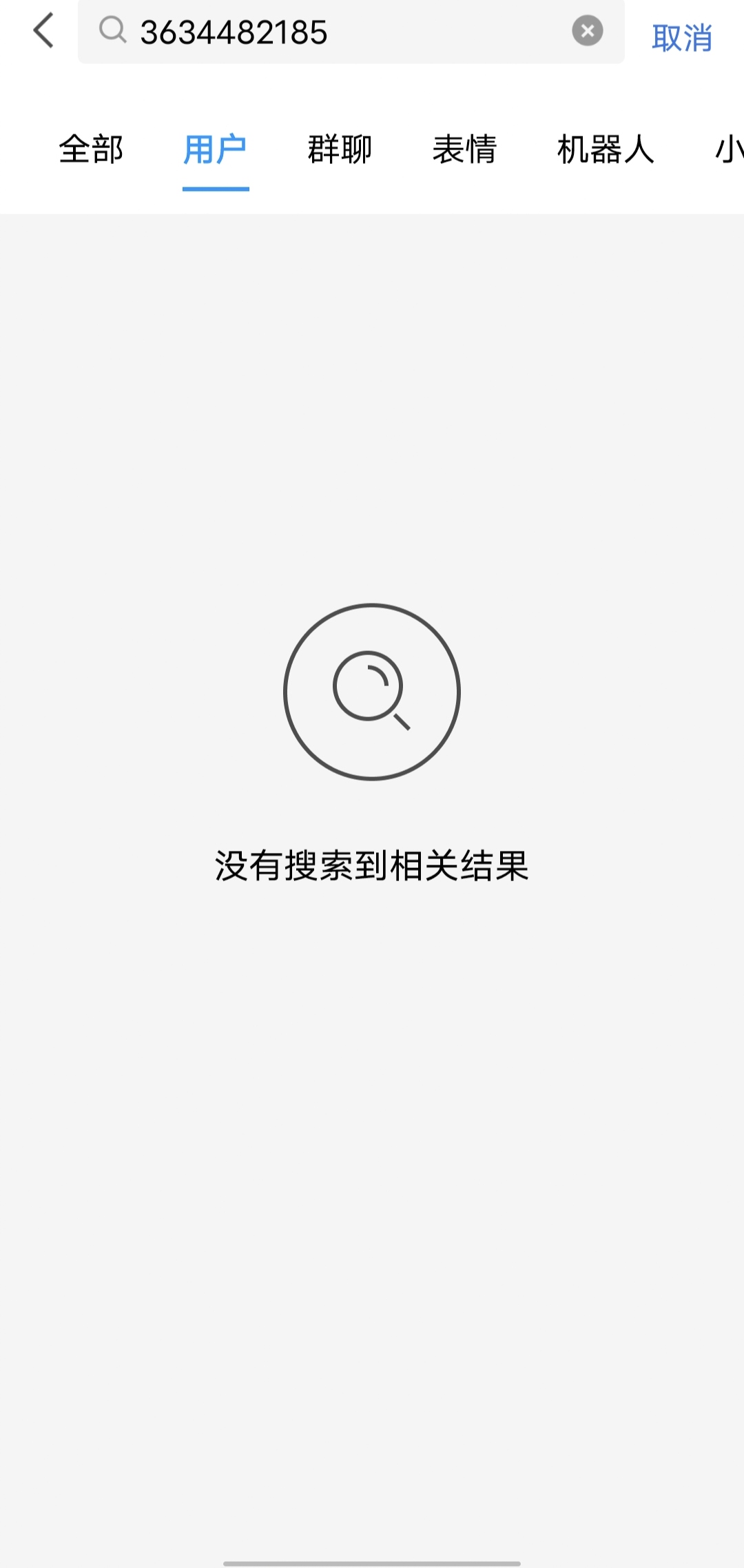Switch to the 群聊 tab
The image size is (744, 1568).
(x=340, y=149)
